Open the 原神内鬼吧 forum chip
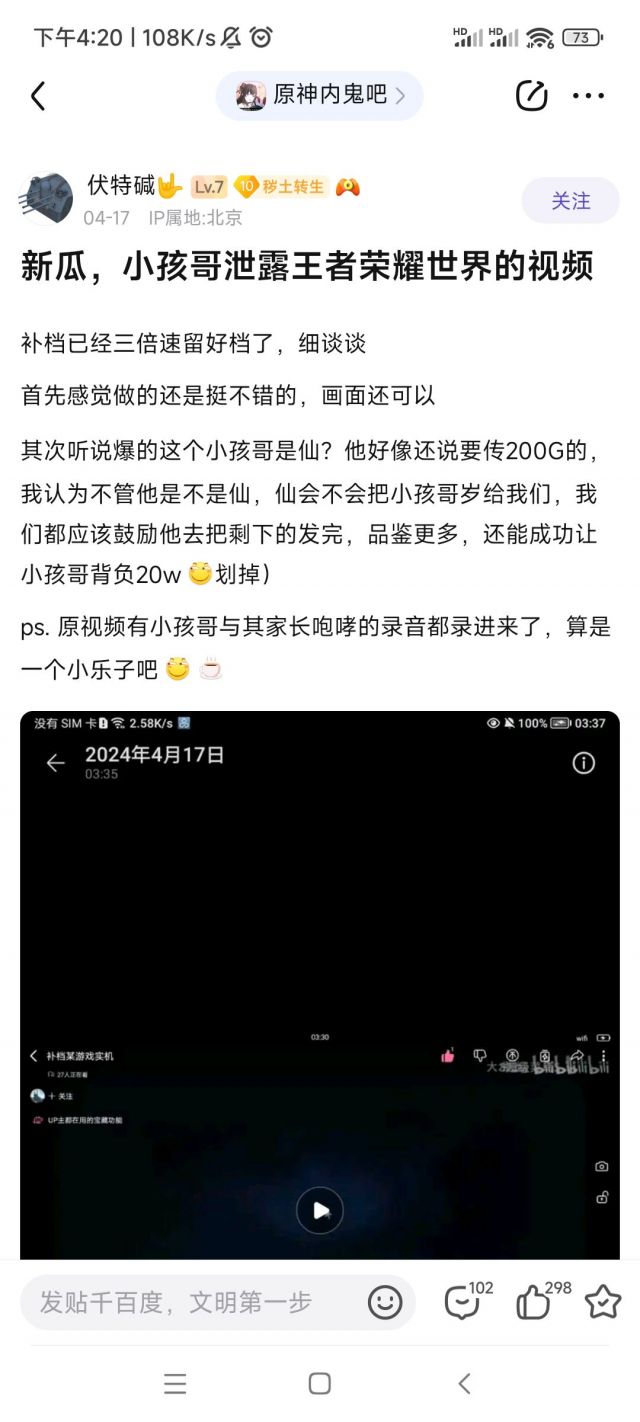 pyautogui.click(x=320, y=96)
